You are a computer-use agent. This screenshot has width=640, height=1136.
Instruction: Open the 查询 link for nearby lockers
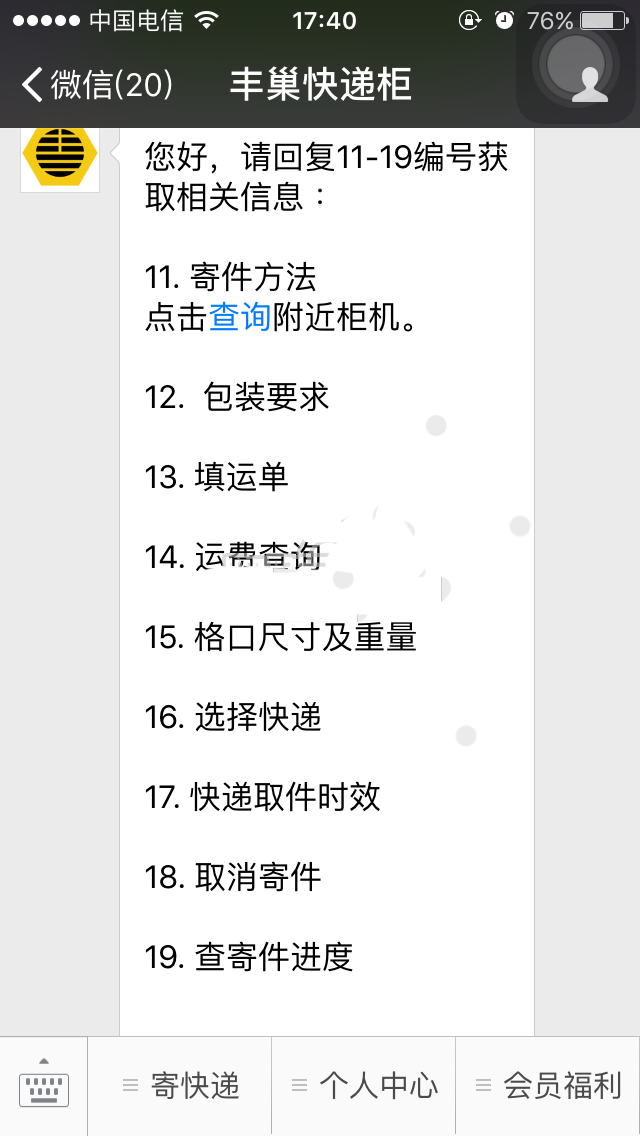pyautogui.click(x=240, y=317)
